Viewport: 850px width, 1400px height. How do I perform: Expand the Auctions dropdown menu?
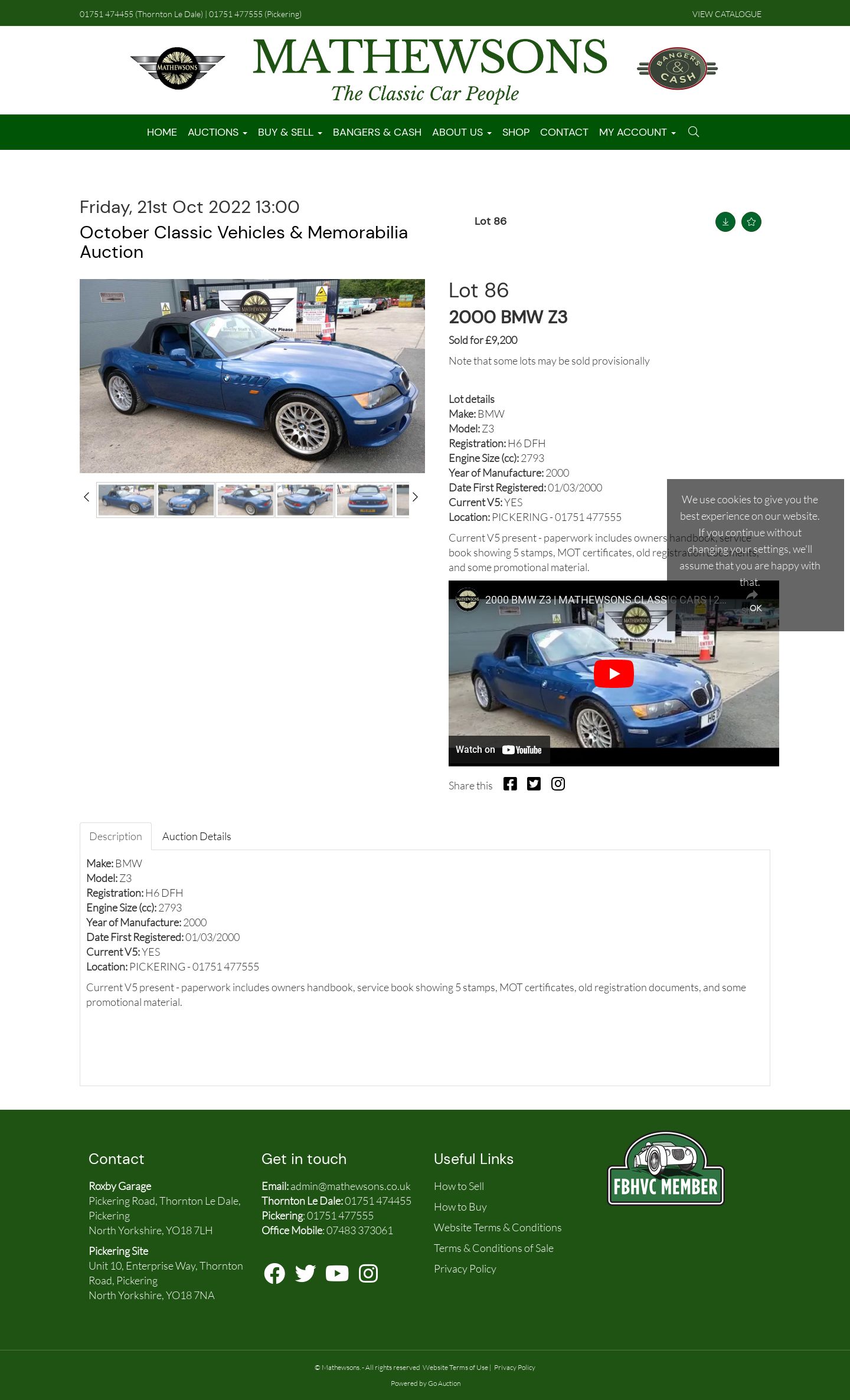[217, 132]
